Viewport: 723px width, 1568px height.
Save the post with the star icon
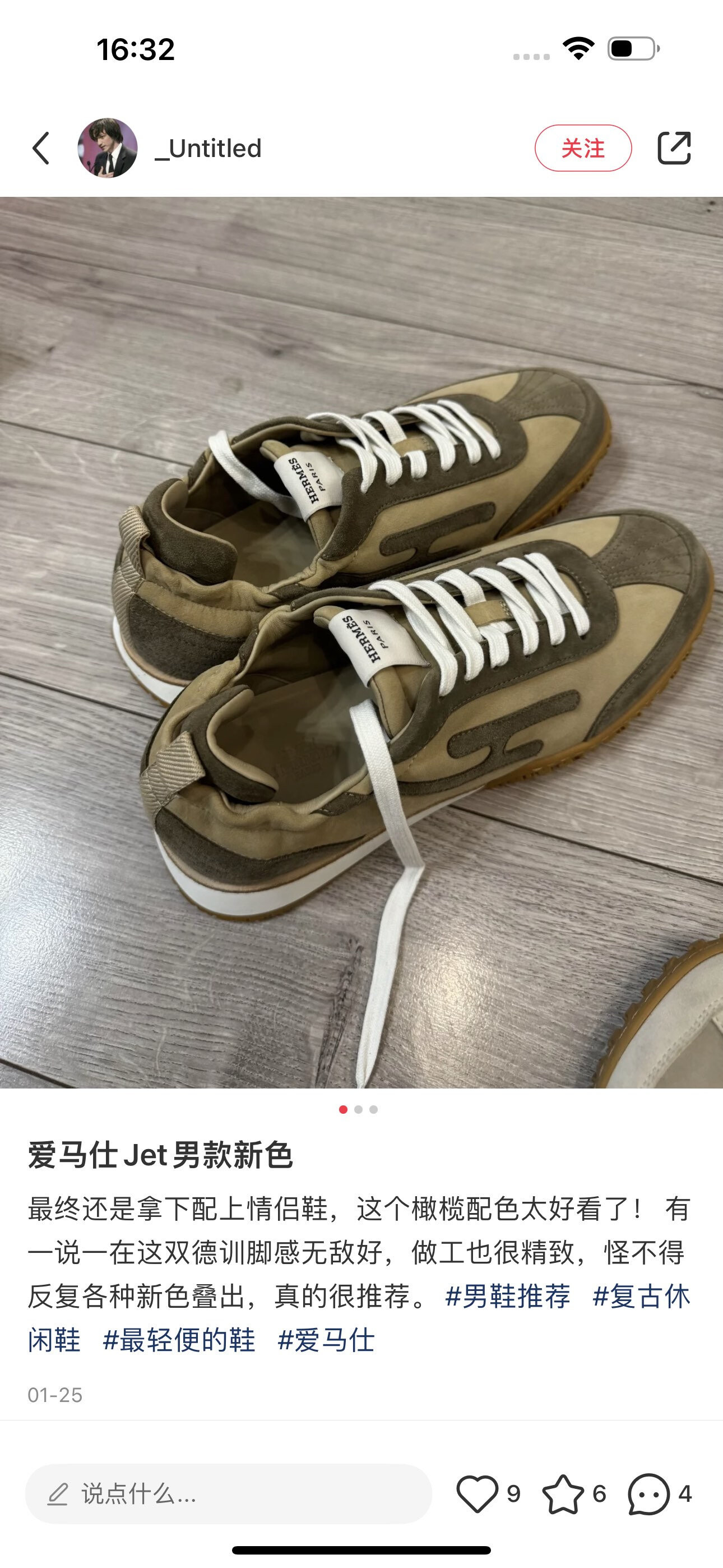tap(563, 1494)
